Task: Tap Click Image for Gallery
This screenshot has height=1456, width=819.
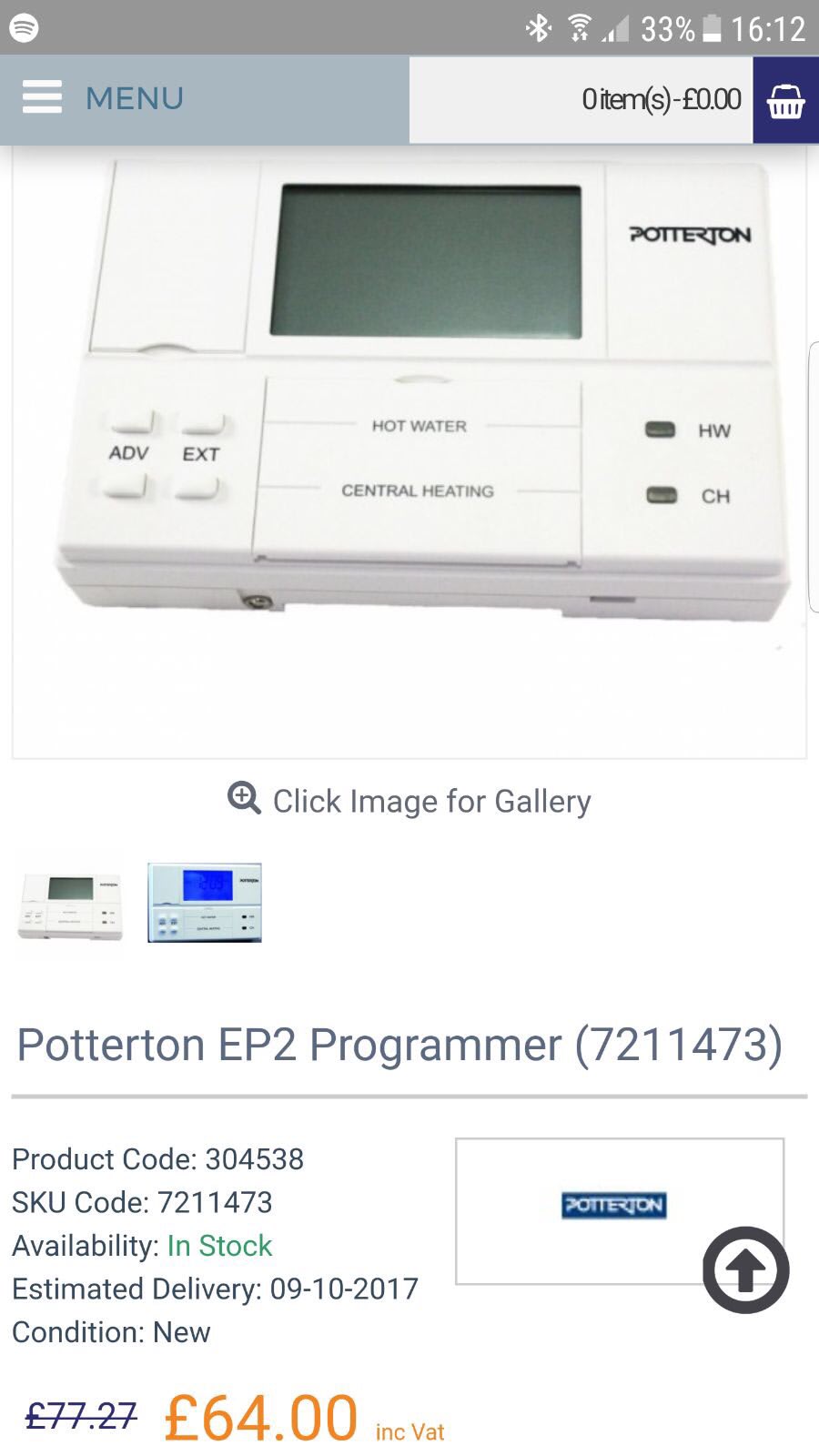Action: pyautogui.click(x=409, y=801)
